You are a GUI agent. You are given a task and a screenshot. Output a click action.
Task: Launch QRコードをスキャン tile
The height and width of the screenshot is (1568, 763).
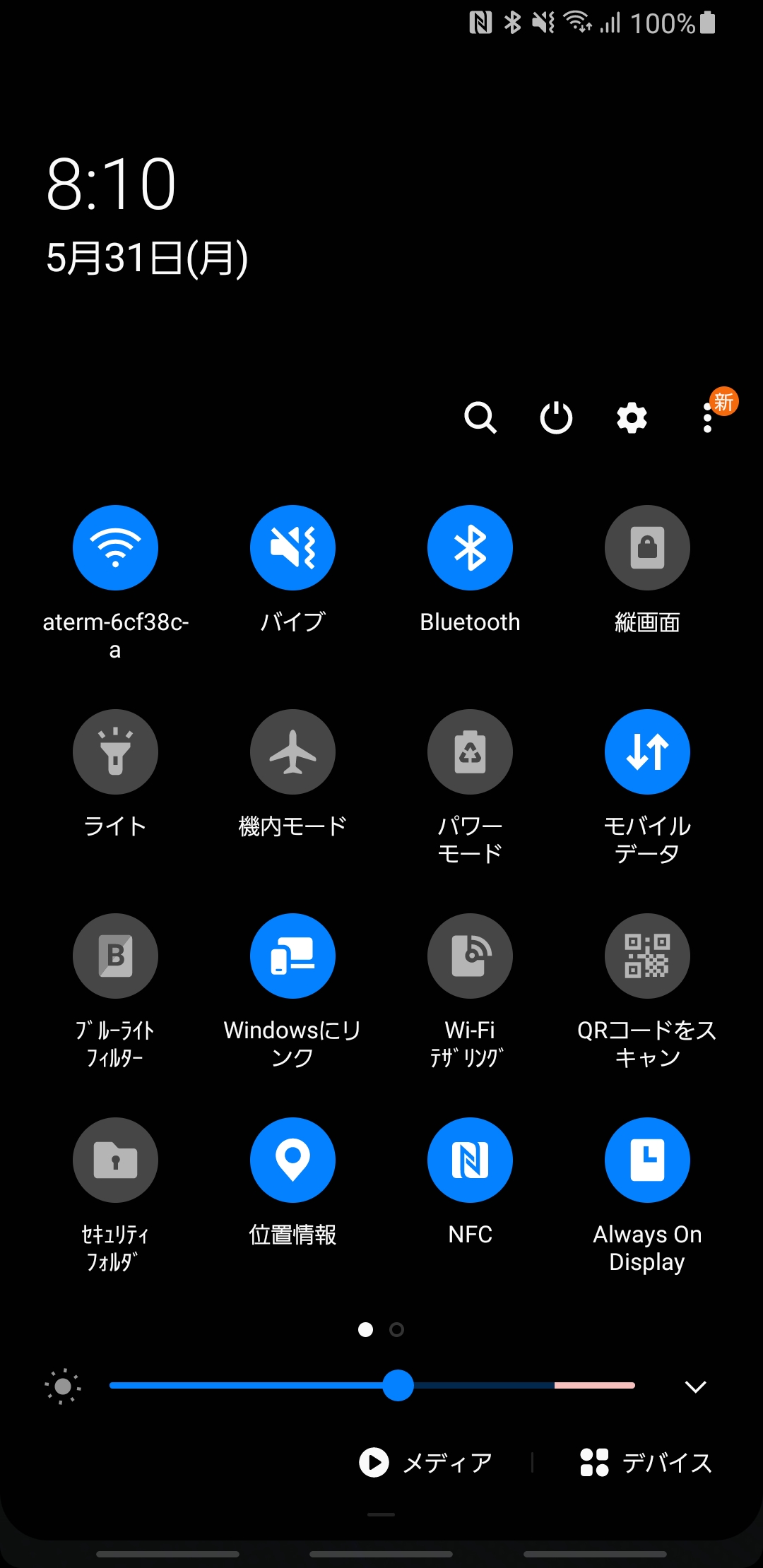[647, 956]
